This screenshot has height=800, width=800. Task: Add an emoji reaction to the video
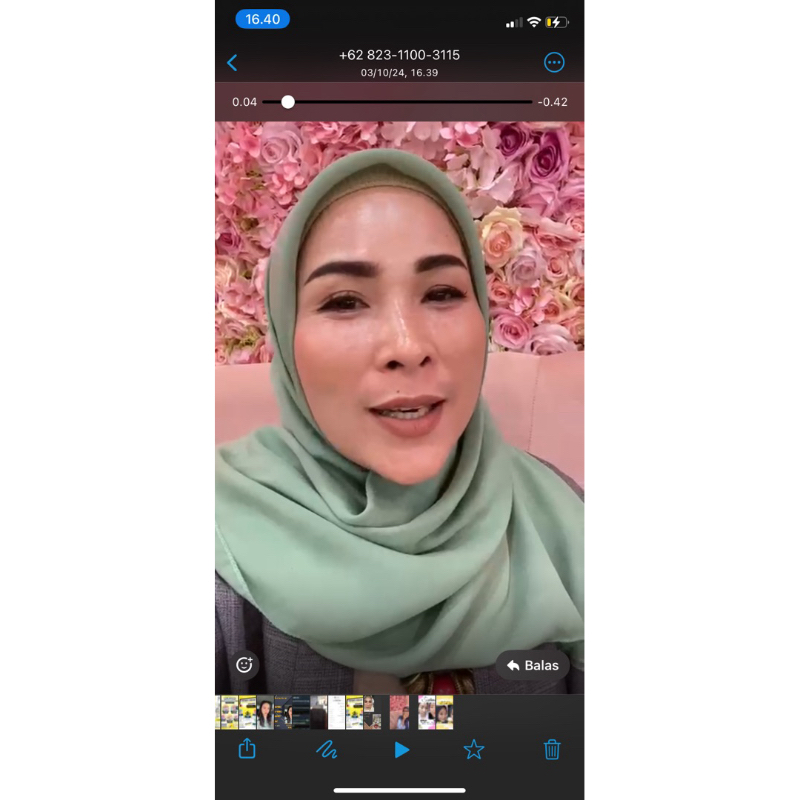[x=244, y=665]
